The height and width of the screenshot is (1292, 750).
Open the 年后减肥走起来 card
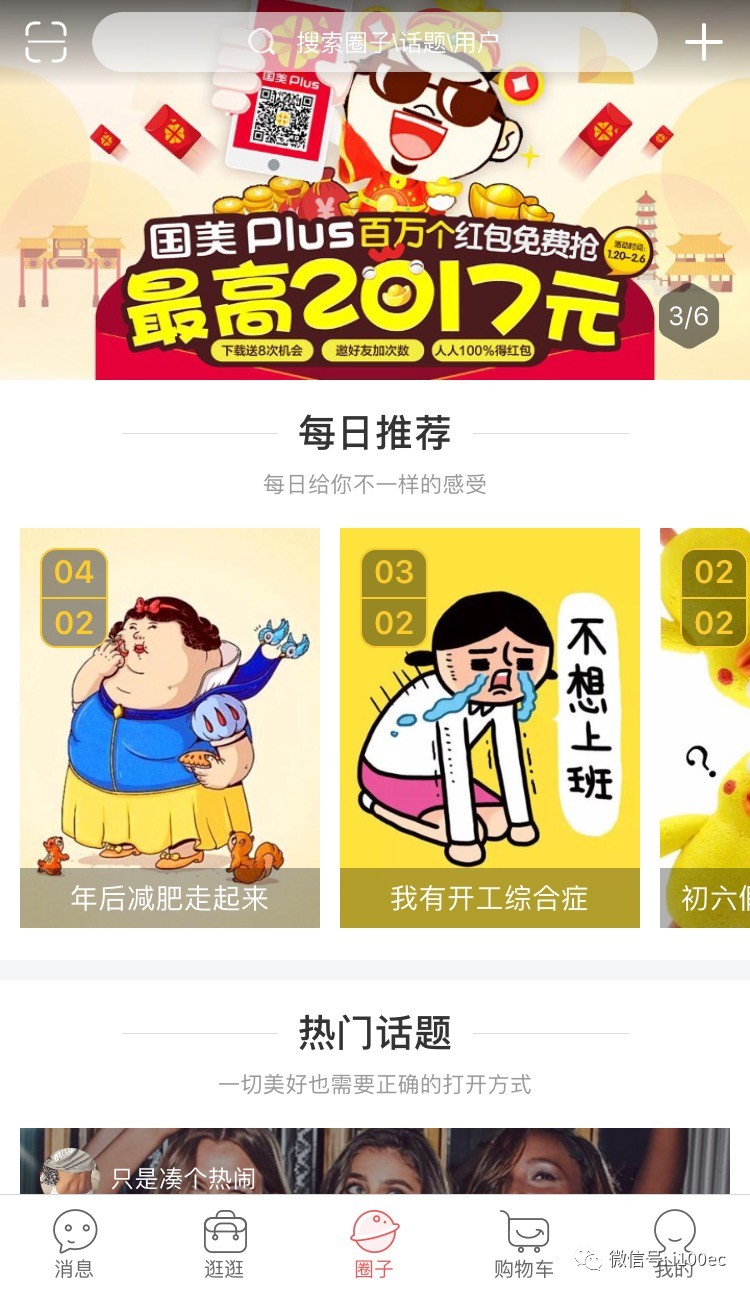coord(170,727)
